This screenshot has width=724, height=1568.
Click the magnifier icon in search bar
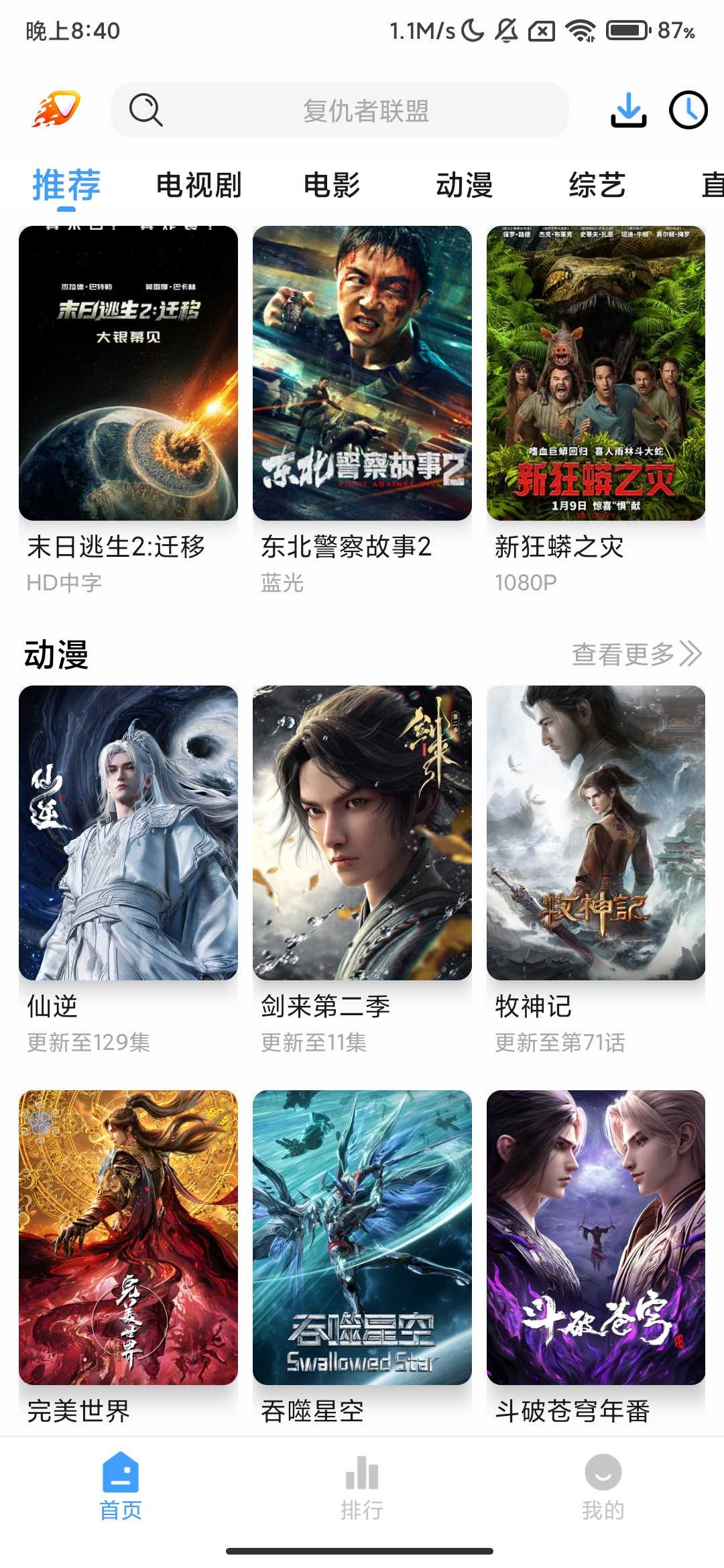[145, 111]
